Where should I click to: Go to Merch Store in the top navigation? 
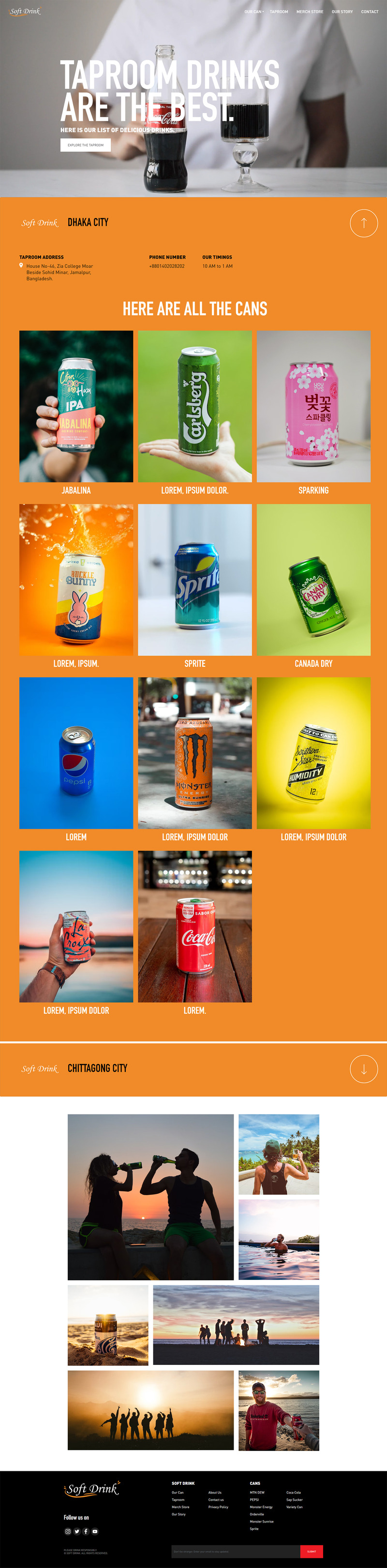310,12
